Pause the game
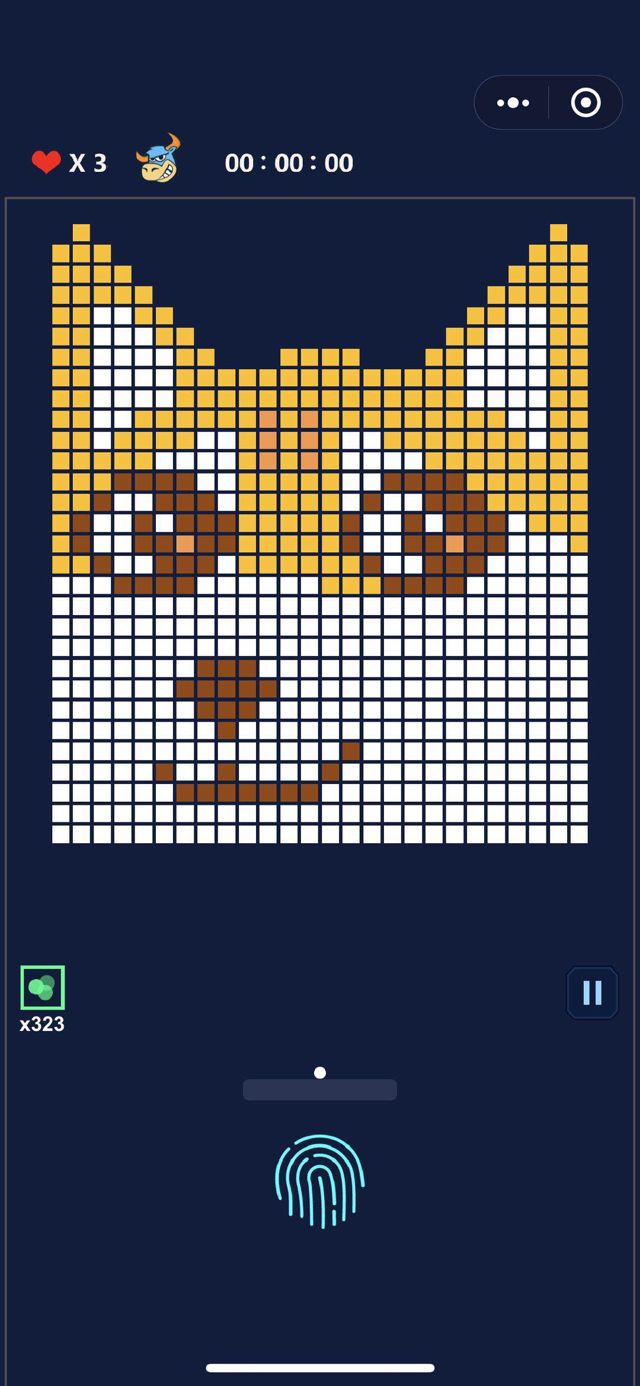Viewport: 640px width, 1386px height. [x=592, y=992]
